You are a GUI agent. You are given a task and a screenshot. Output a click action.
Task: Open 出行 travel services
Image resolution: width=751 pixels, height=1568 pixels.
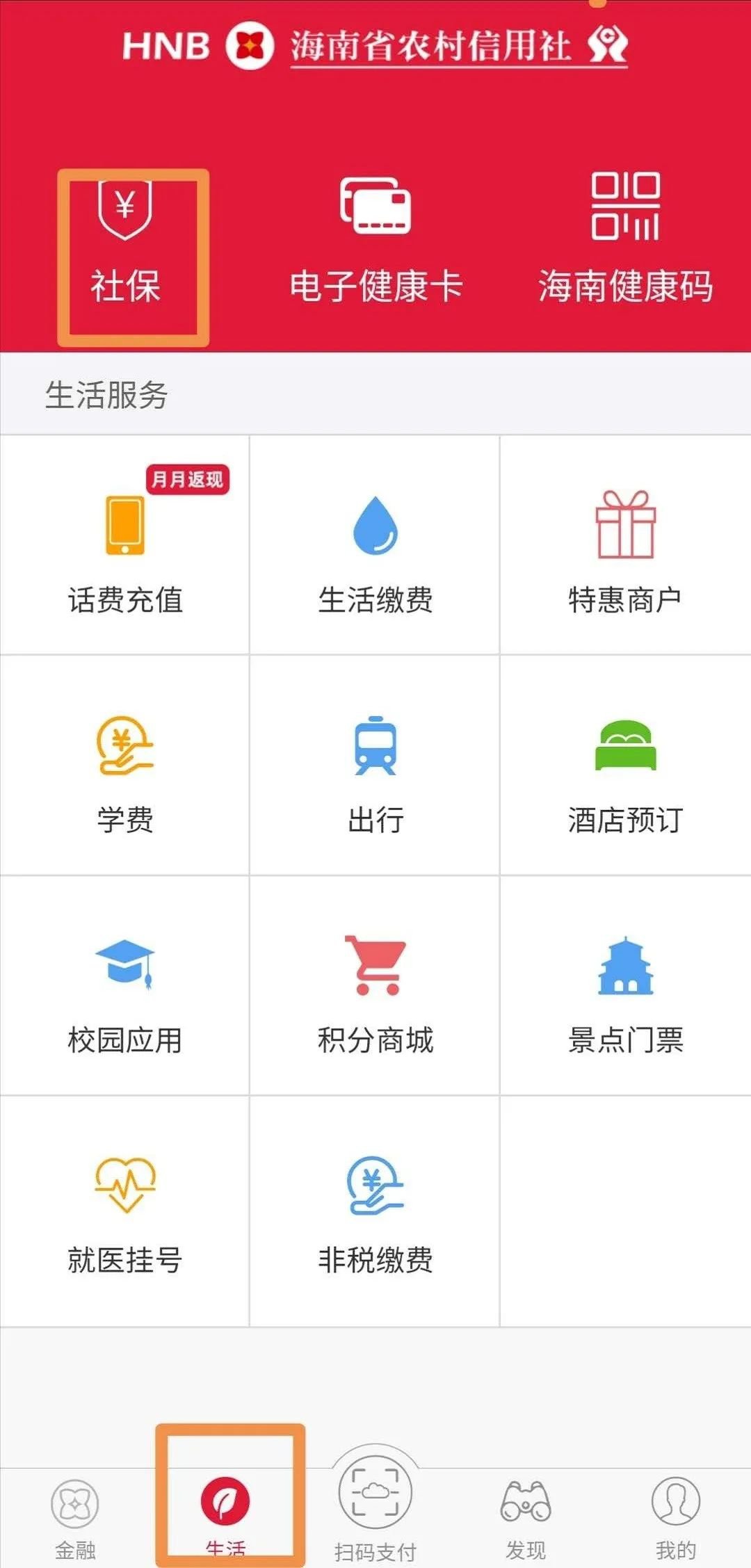pyautogui.click(x=375, y=772)
